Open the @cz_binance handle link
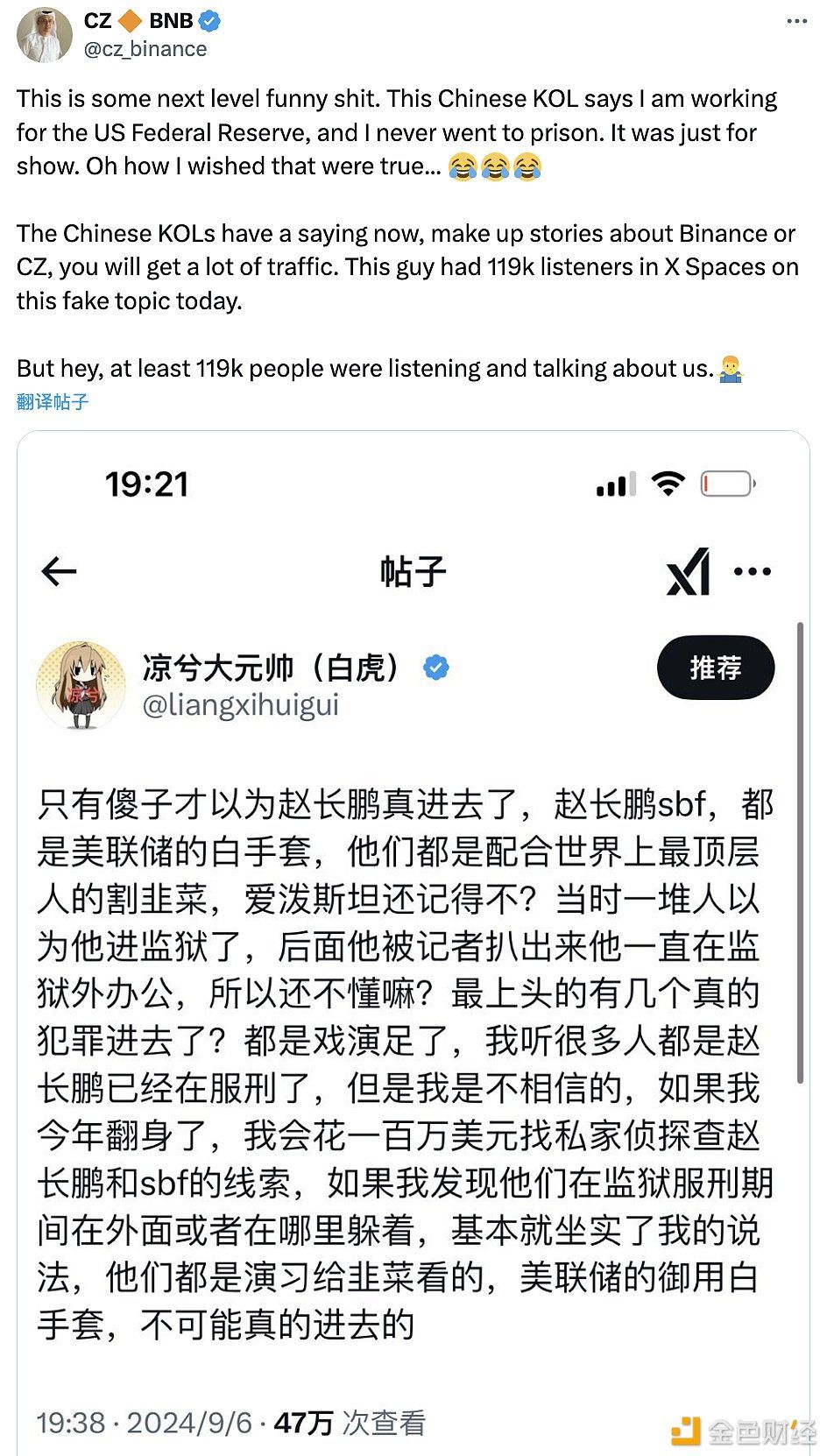827x1456 pixels. 145,49
